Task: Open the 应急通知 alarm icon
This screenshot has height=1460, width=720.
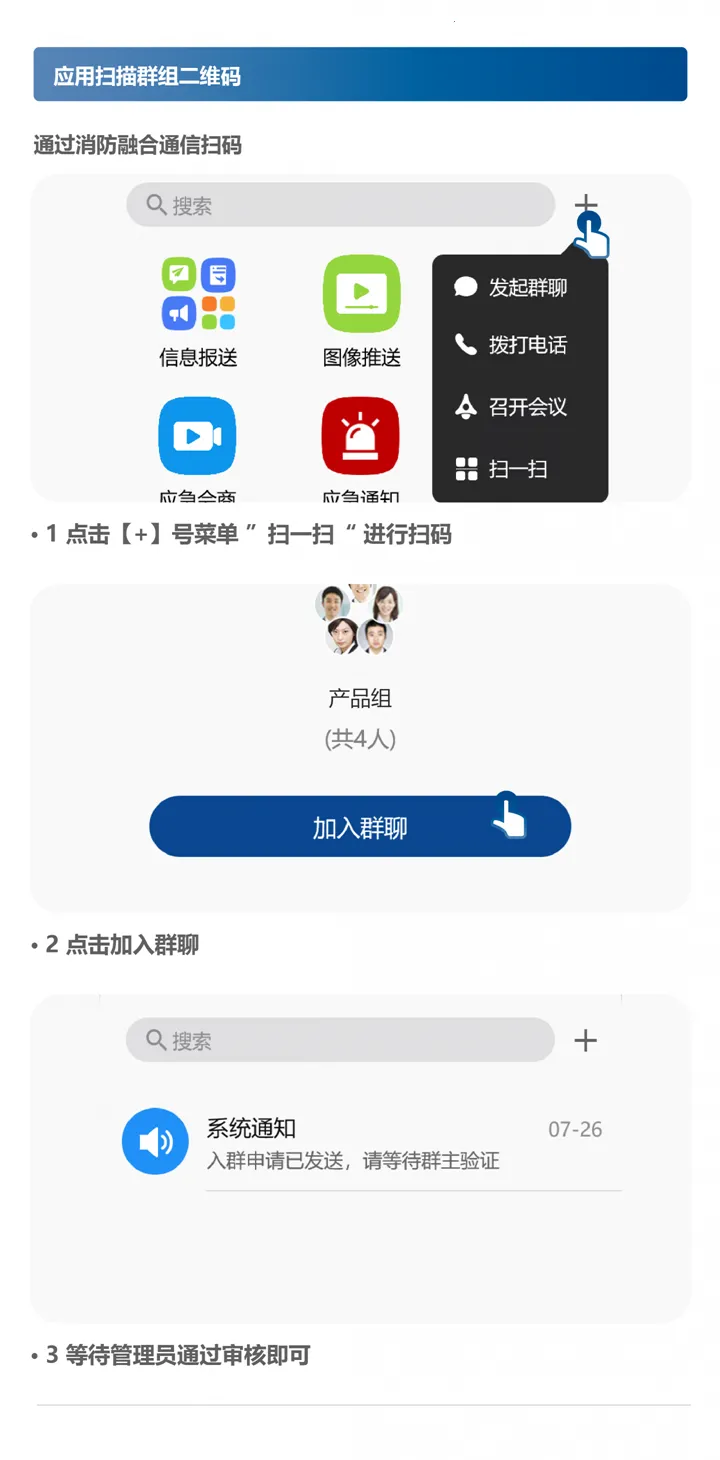Action: coord(362,435)
